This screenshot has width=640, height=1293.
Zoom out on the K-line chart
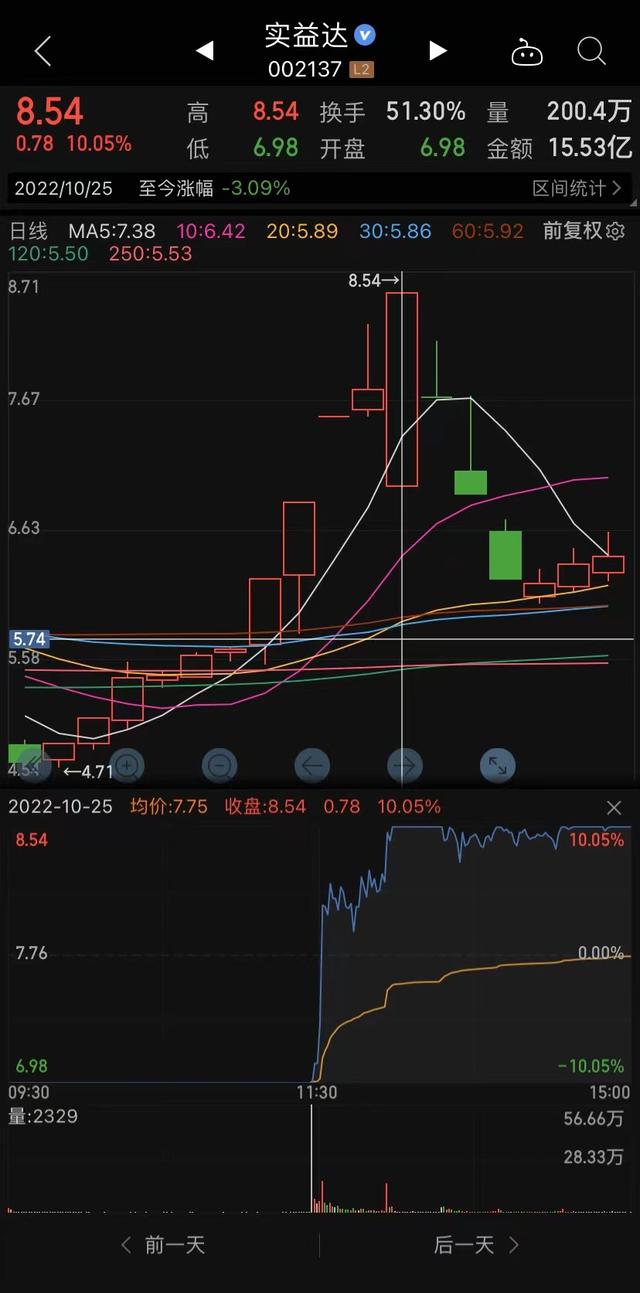[219, 766]
